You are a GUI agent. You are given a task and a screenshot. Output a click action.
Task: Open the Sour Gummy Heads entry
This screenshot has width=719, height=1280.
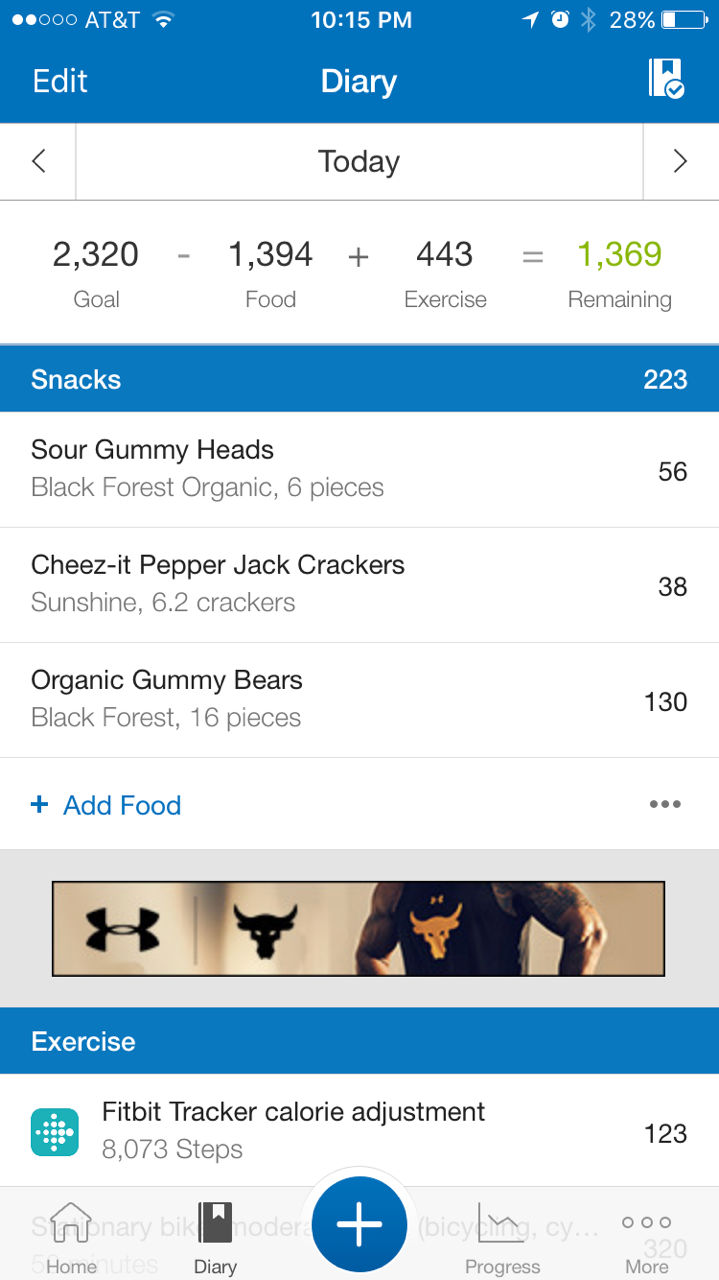[359, 469]
